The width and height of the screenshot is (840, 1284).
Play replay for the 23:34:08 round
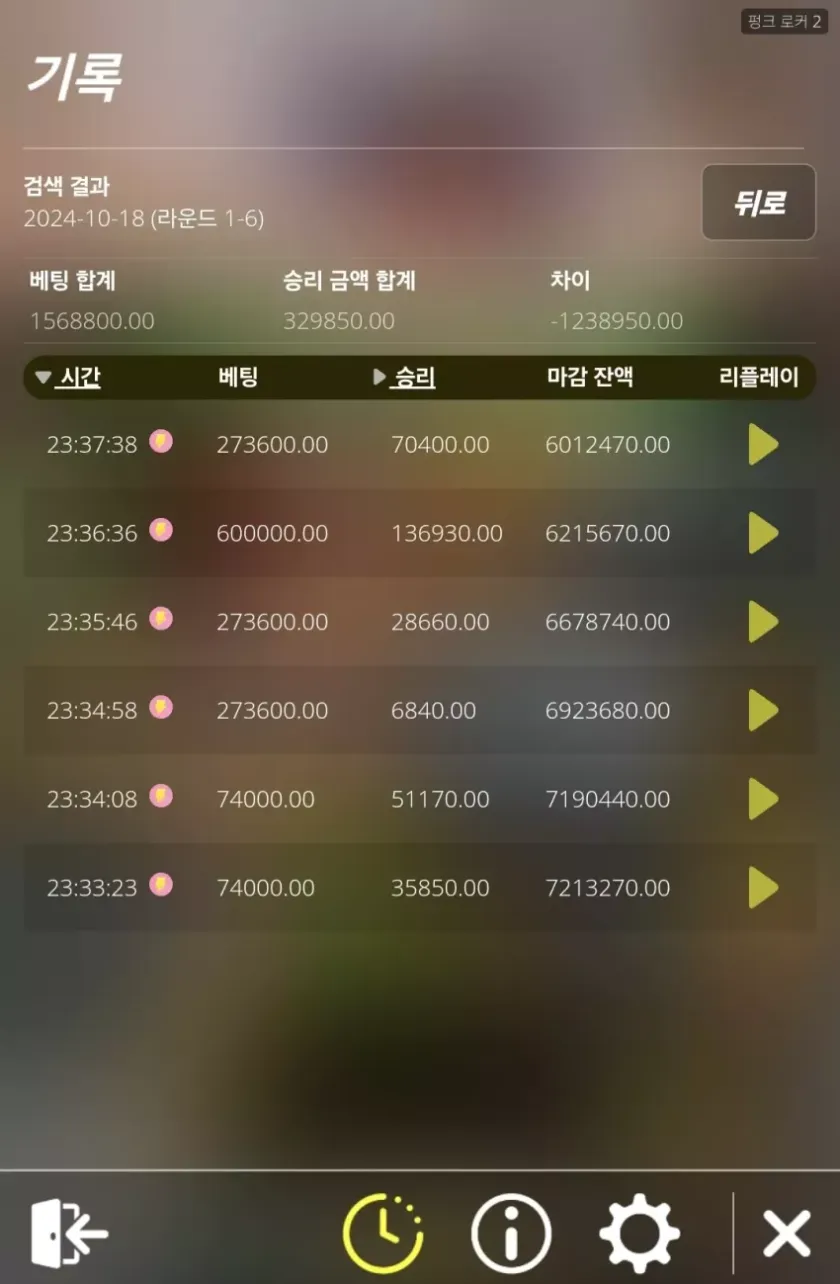[763, 799]
